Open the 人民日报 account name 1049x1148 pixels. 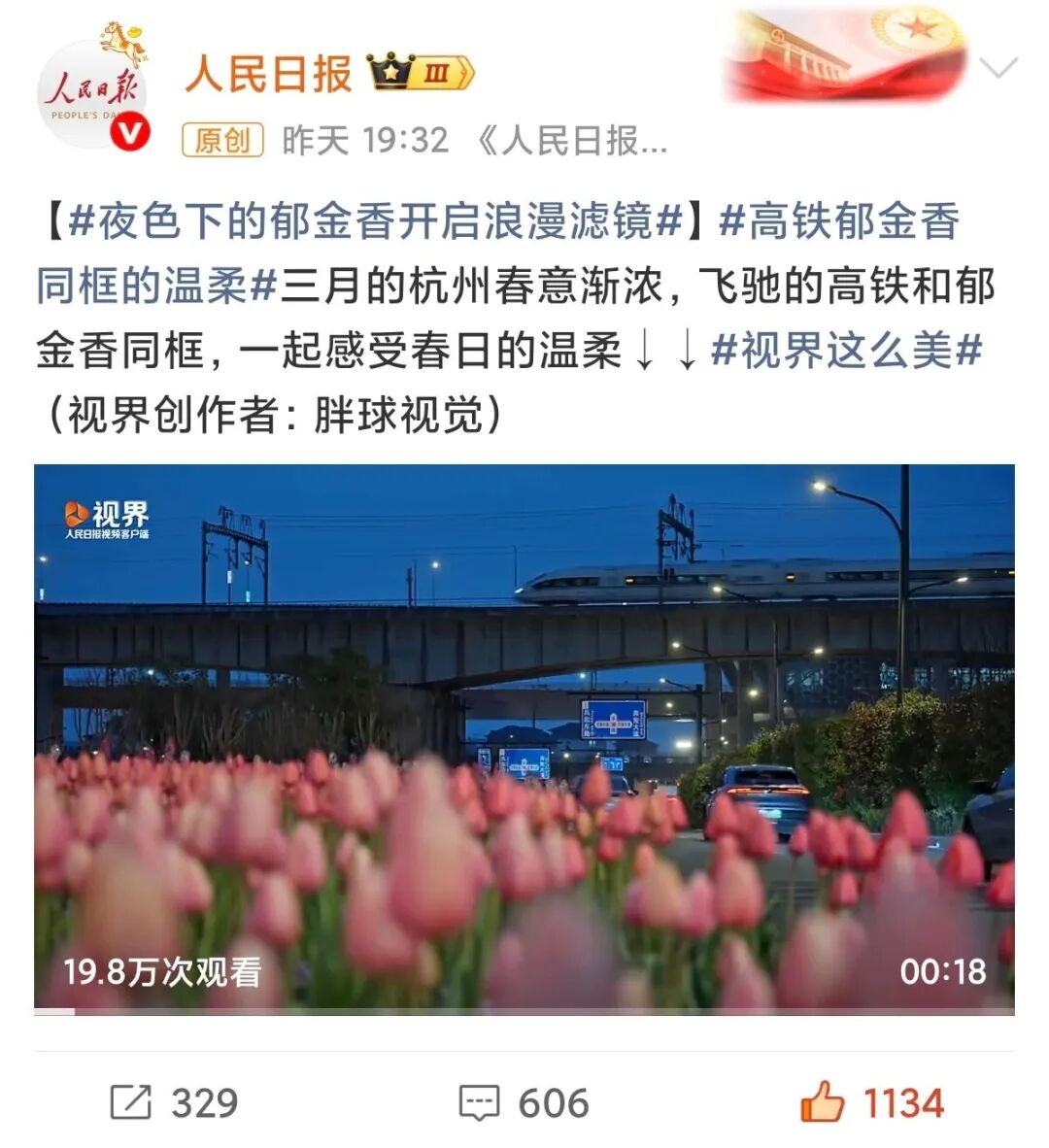coord(268,74)
